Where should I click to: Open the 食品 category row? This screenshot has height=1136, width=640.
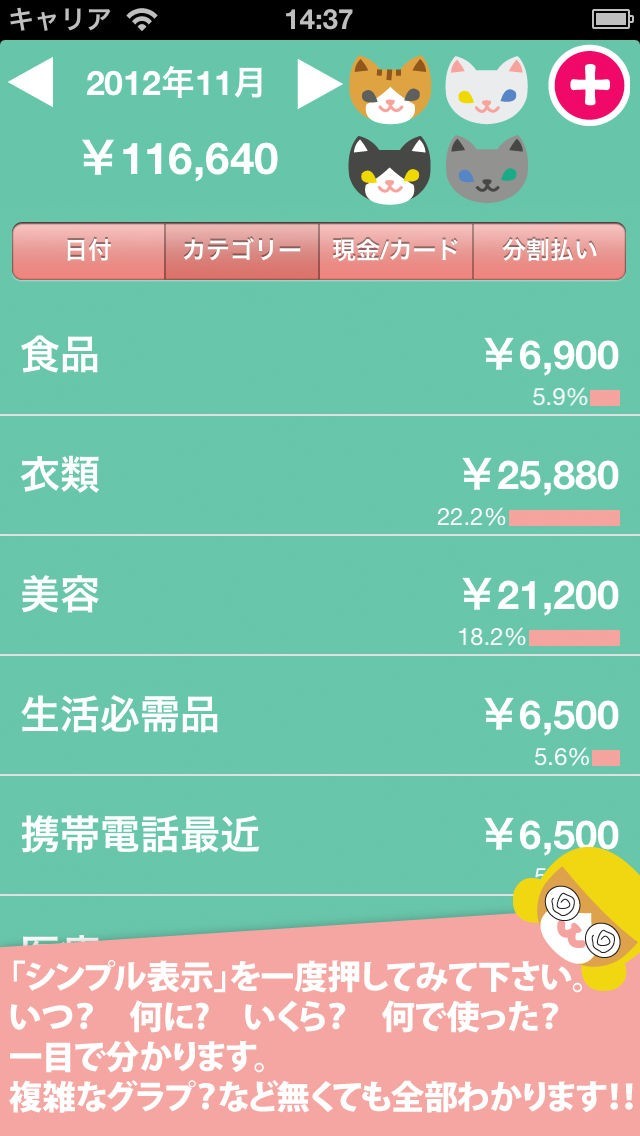coord(320,358)
